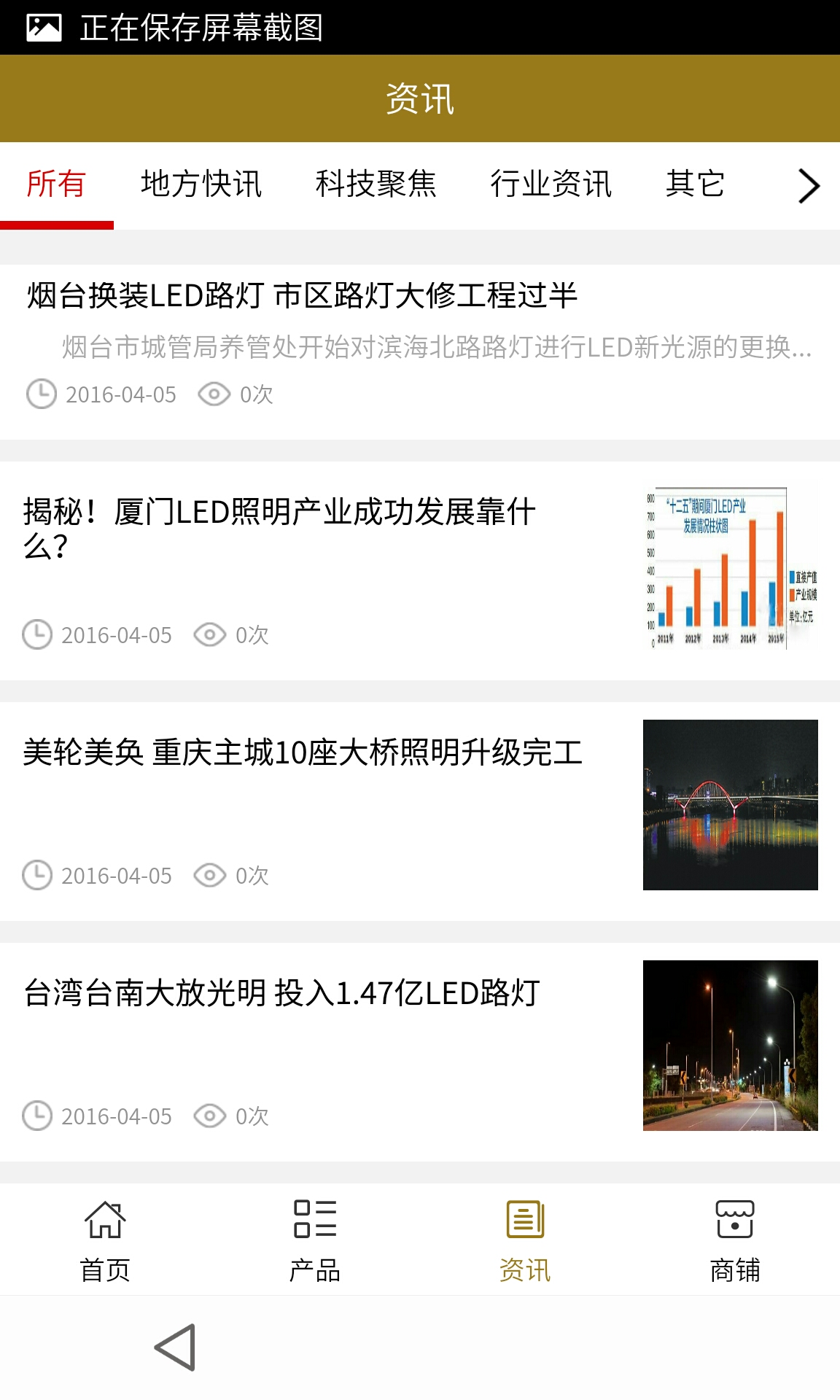Select the 其它 tab
The image size is (840, 1400).
pyautogui.click(x=695, y=184)
